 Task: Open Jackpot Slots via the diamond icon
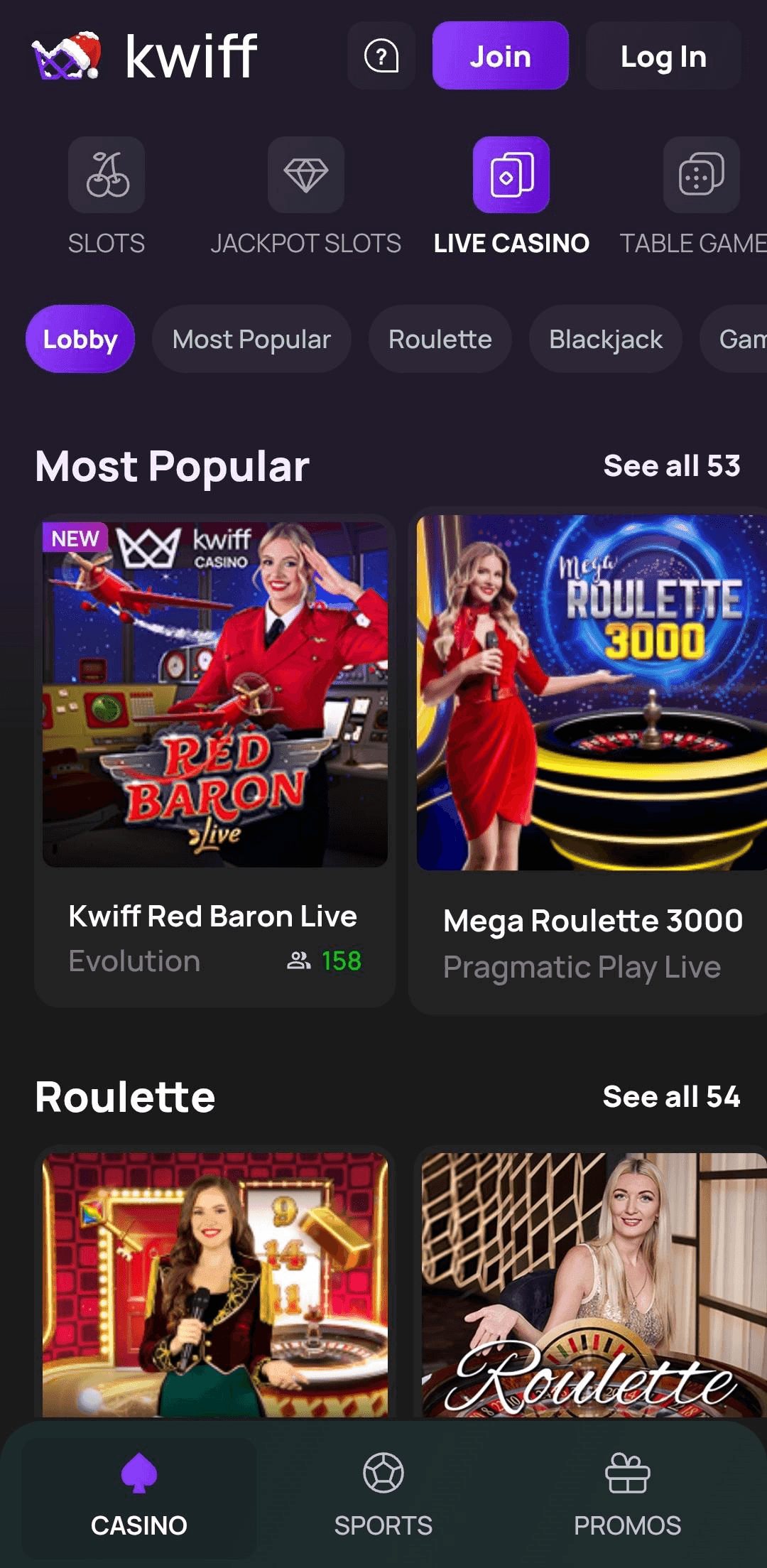tap(305, 175)
